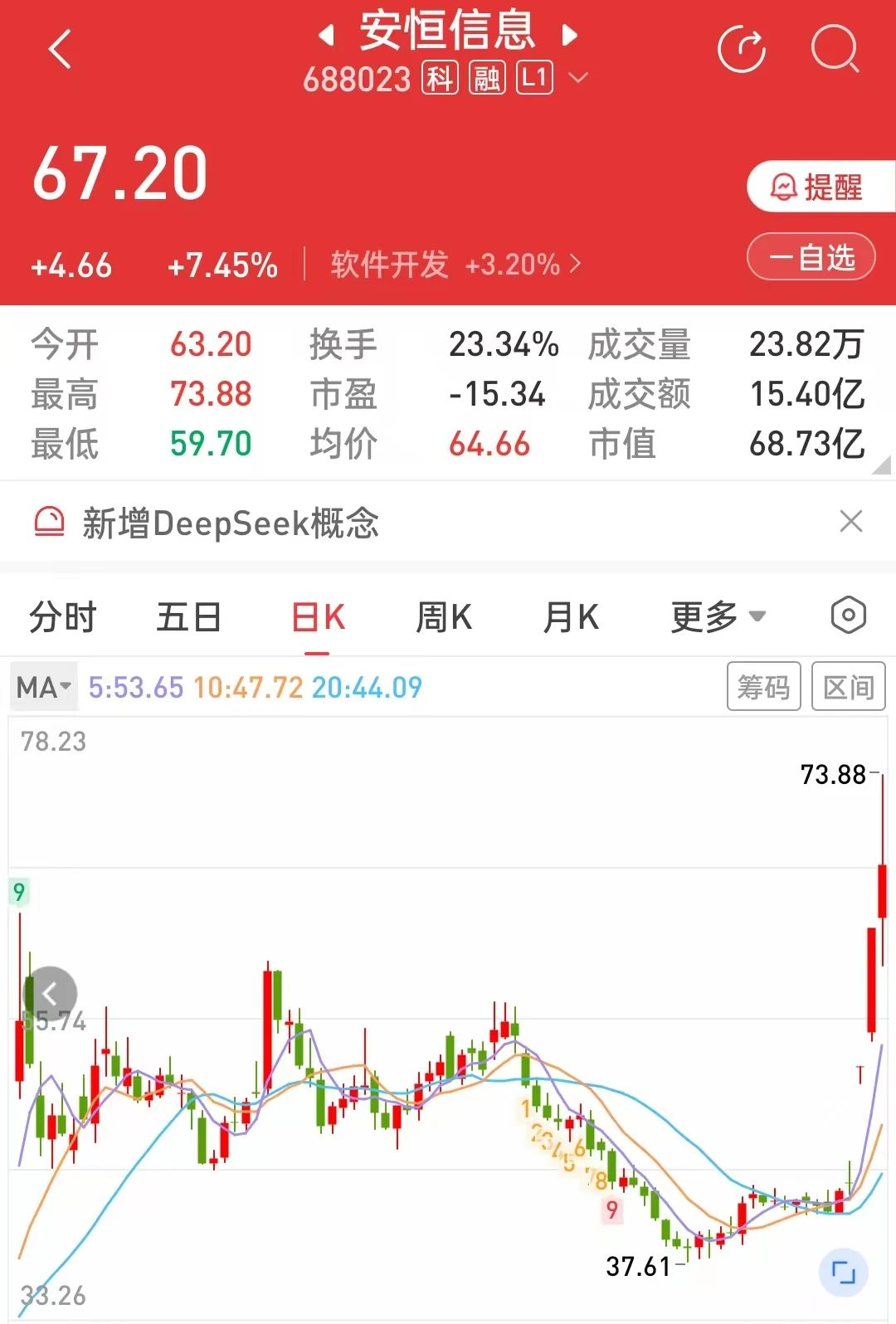The width and height of the screenshot is (896, 1324).
Task: Set a price alert with 提醒
Action: 818,187
